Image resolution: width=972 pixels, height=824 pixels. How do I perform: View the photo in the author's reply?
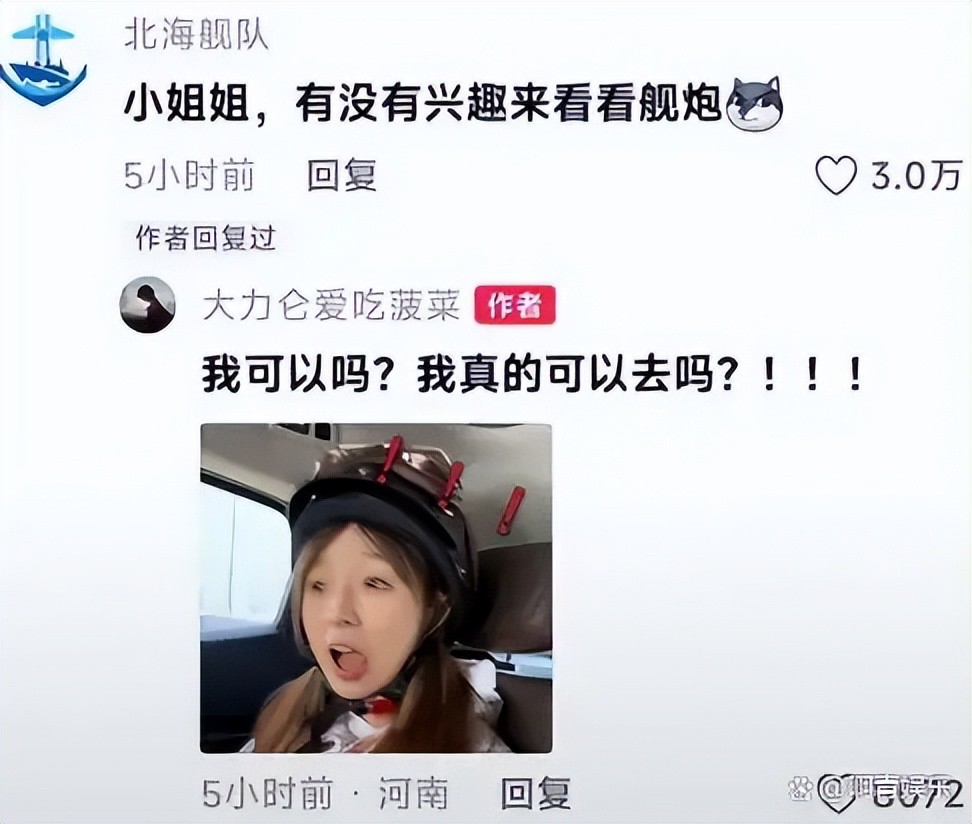coord(376,588)
